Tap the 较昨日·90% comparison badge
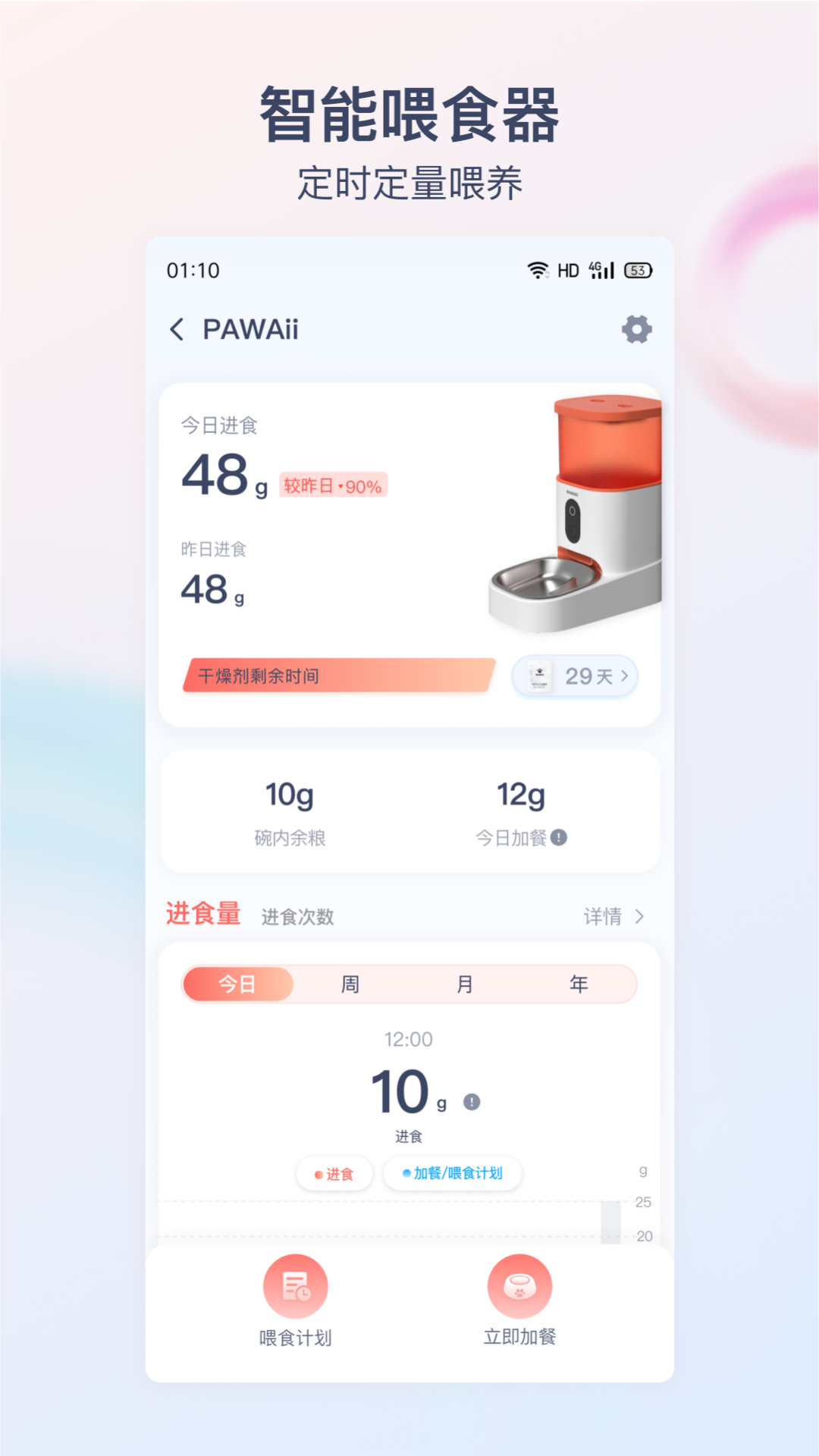This screenshot has height=1456, width=819. [x=331, y=485]
